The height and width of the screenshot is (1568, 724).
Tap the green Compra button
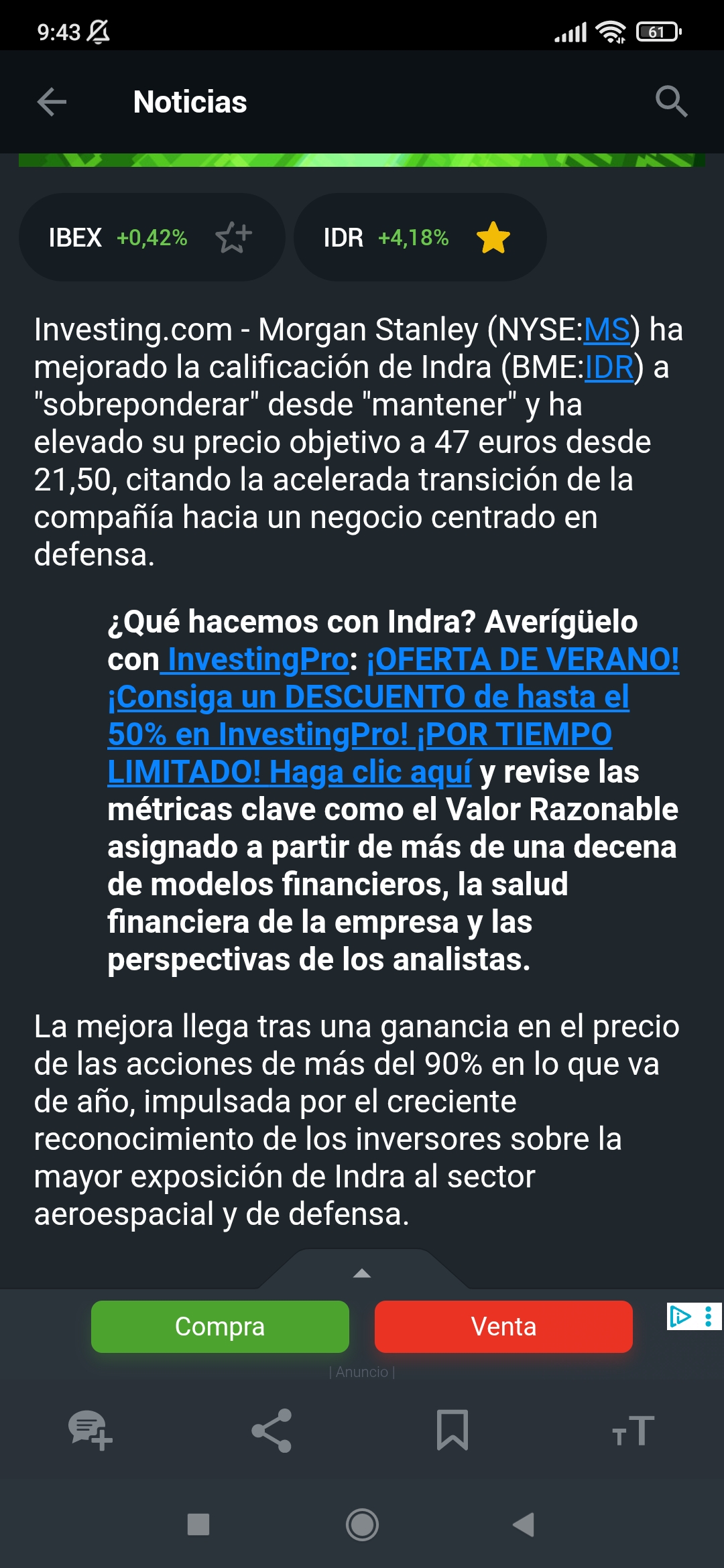coord(220,1327)
